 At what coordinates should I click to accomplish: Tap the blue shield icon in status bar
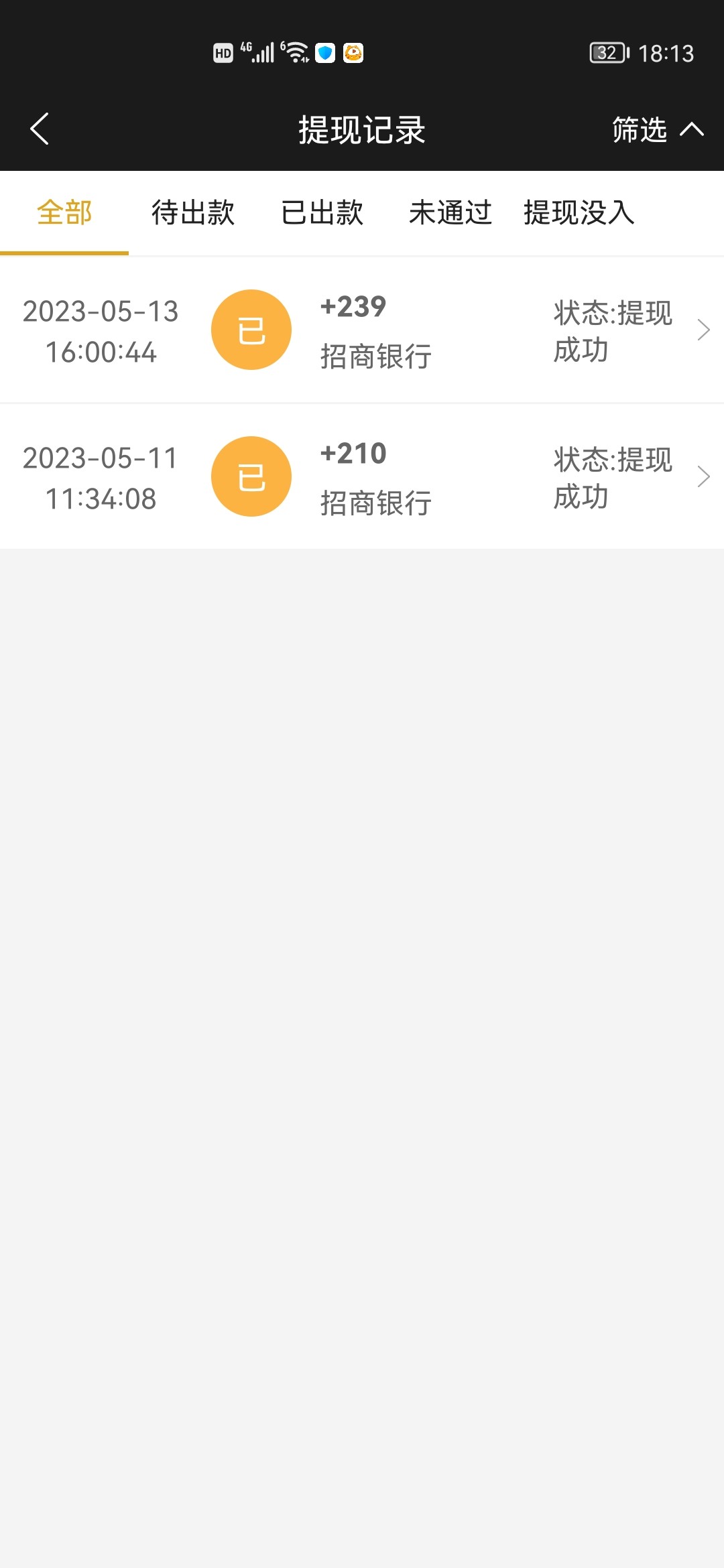(x=324, y=53)
